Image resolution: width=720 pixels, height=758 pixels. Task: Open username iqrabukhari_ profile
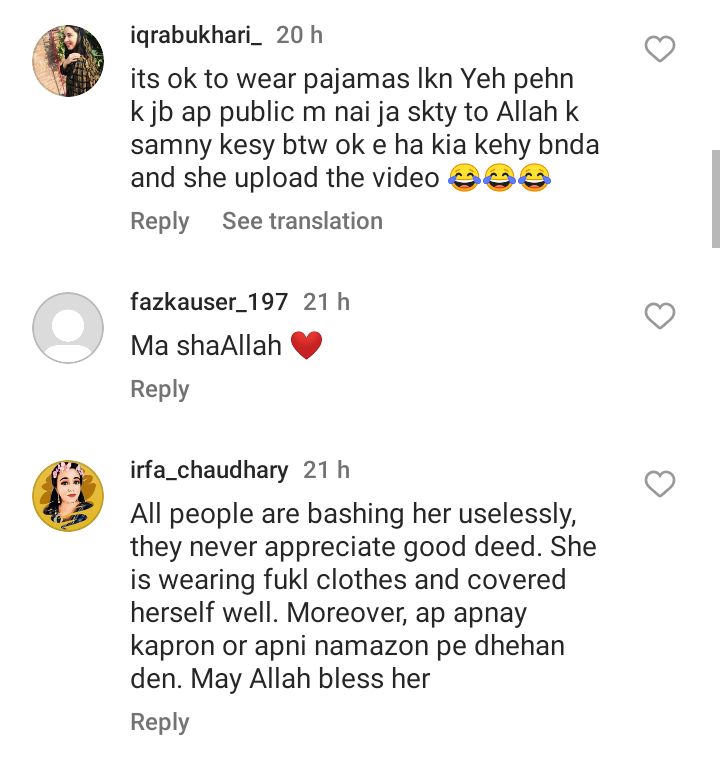pos(196,35)
